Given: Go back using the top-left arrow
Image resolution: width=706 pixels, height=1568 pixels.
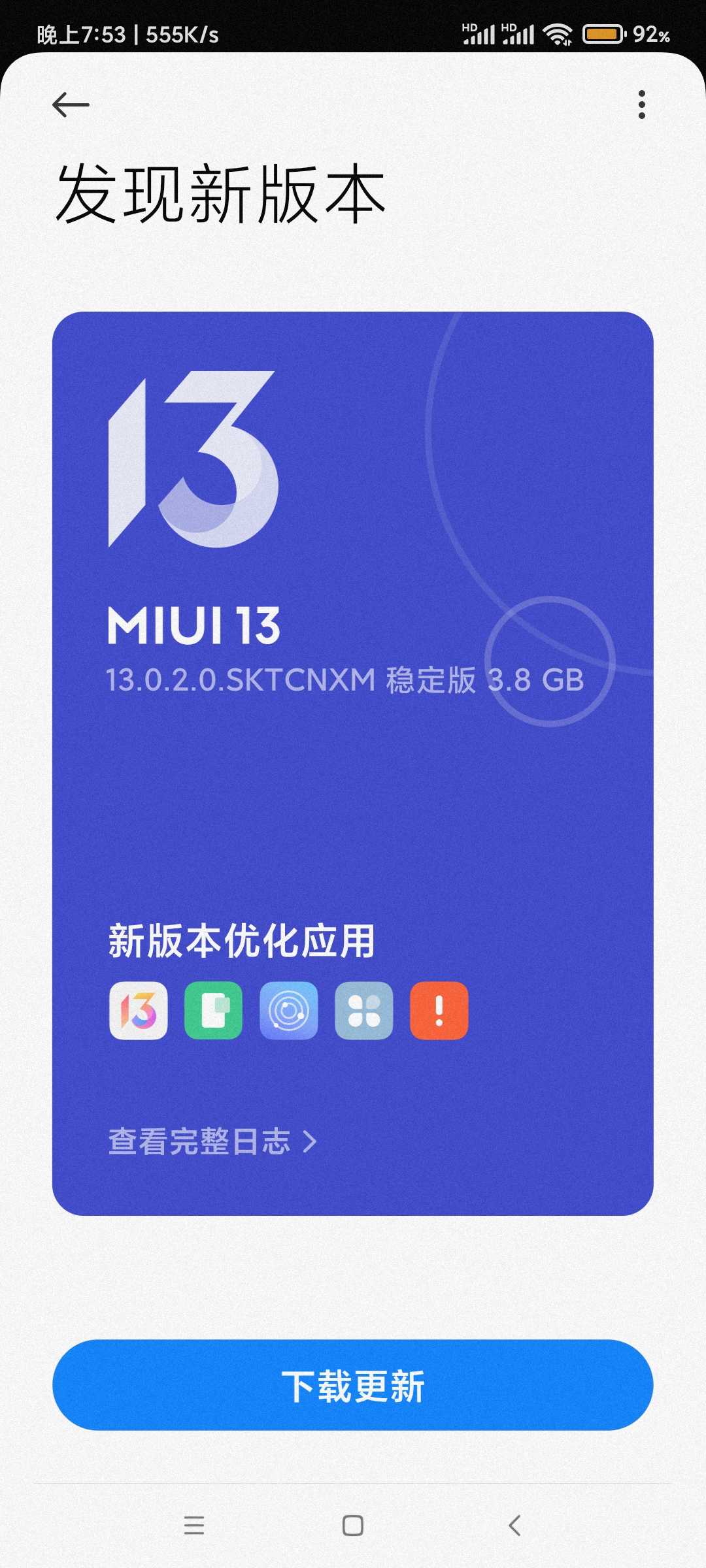Looking at the screenshot, I should 71,105.
